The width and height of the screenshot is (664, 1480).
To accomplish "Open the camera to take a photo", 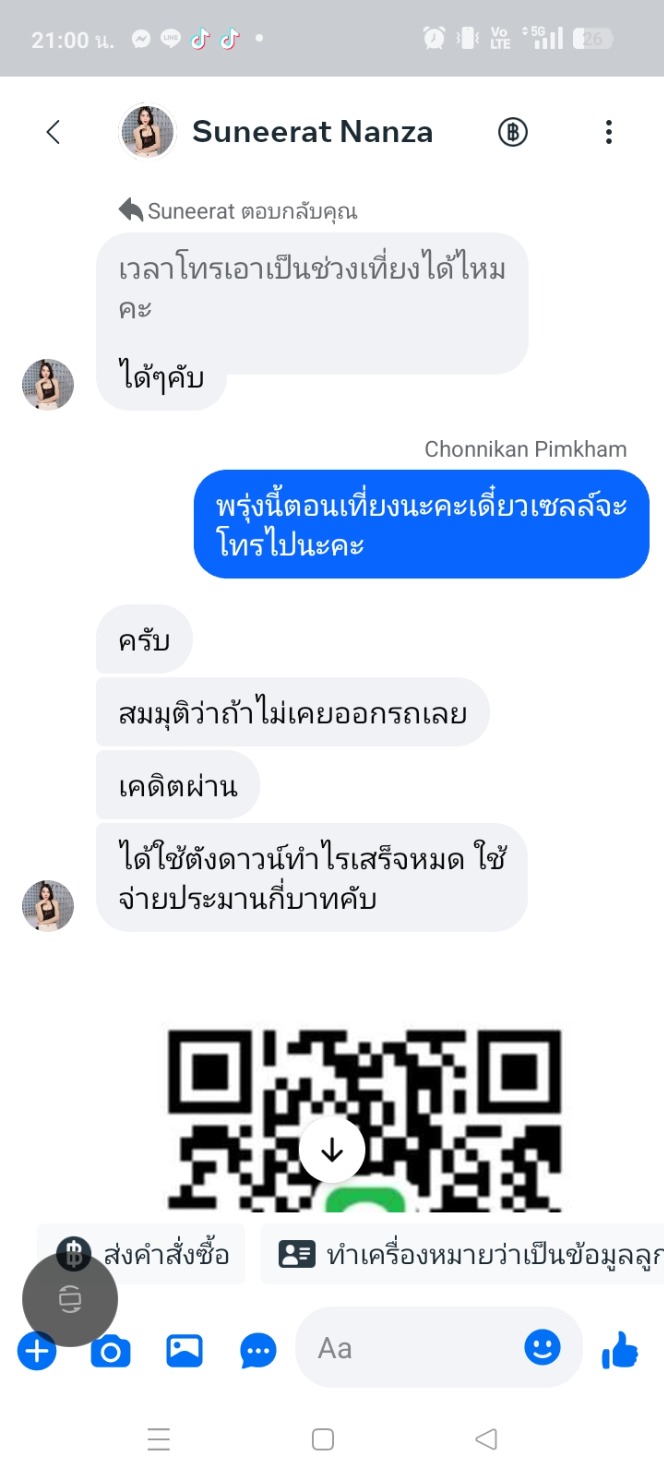I will (x=111, y=1351).
